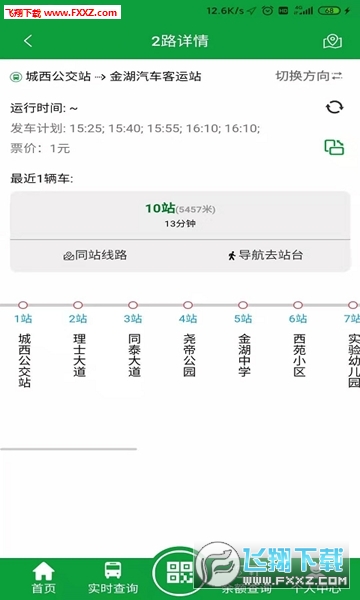
Task: Start 导航去站台 walking navigation
Action: click(265, 255)
